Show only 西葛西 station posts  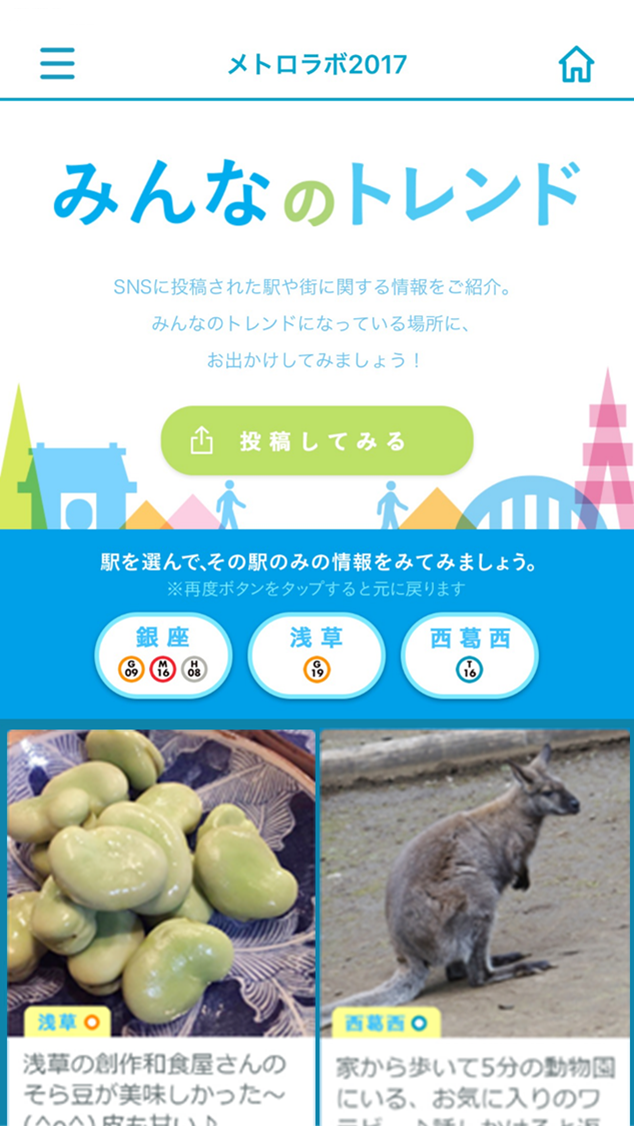(x=469, y=655)
